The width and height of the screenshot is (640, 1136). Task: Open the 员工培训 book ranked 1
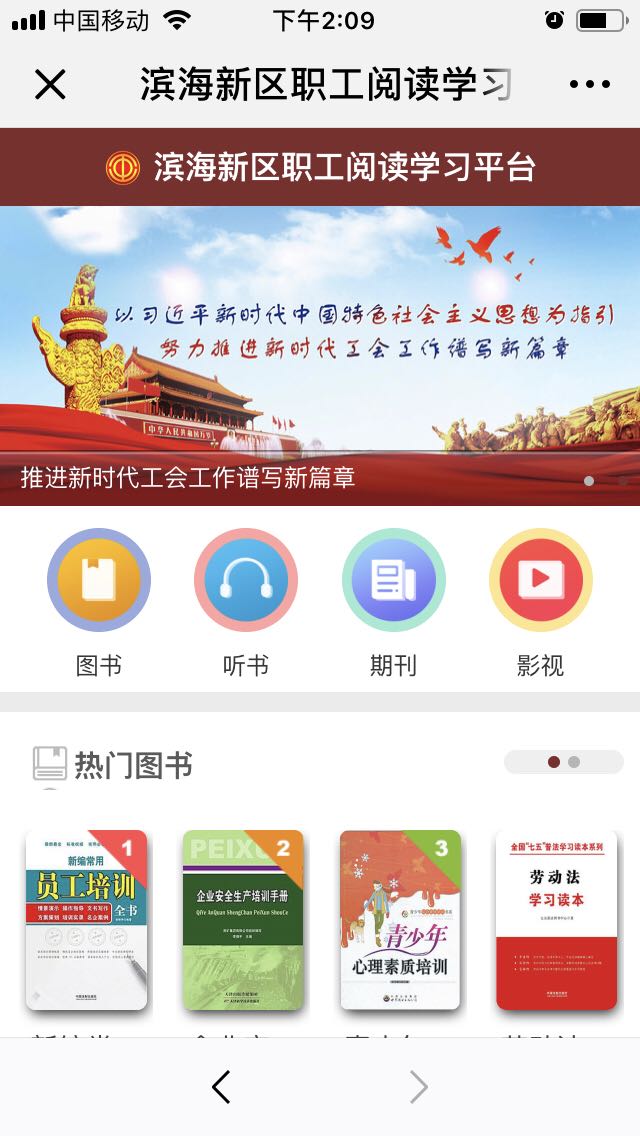click(87, 920)
